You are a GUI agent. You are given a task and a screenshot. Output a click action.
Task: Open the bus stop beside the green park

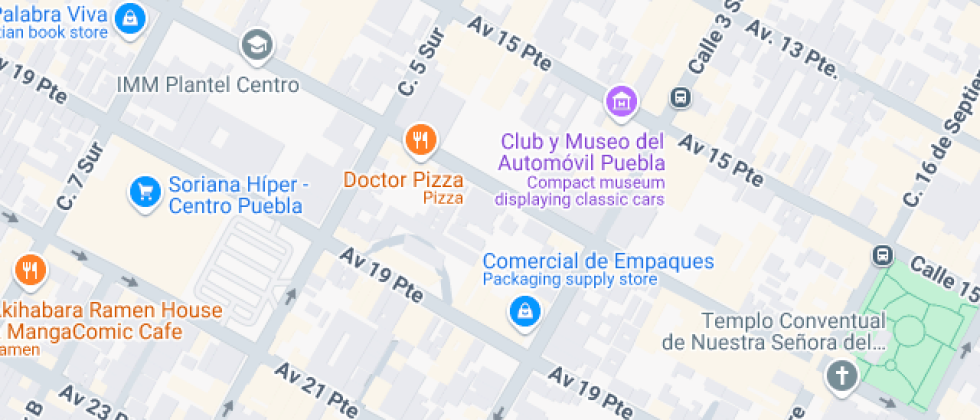pyautogui.click(x=882, y=254)
